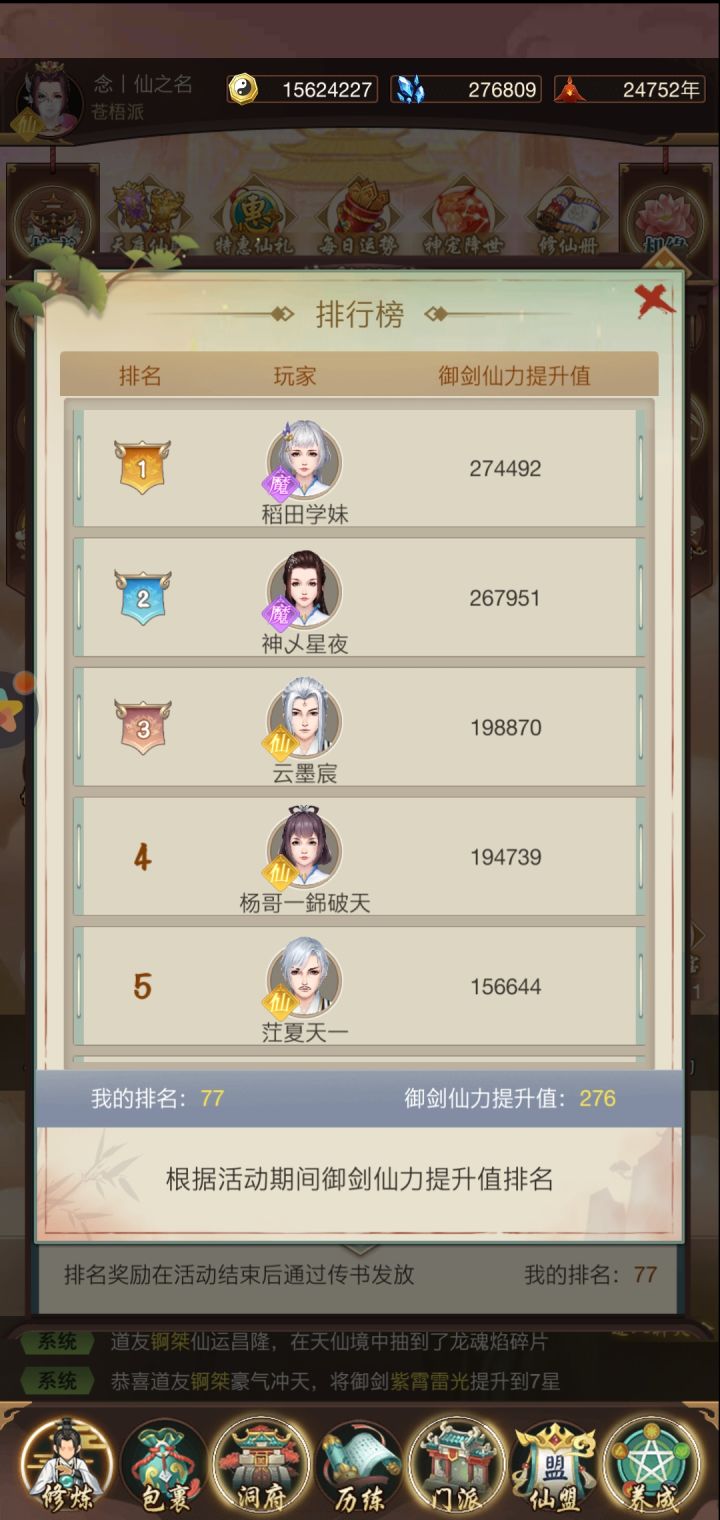The image size is (720, 1520).
Task: View 云墨宸's avatar in third place
Action: [x=305, y=720]
